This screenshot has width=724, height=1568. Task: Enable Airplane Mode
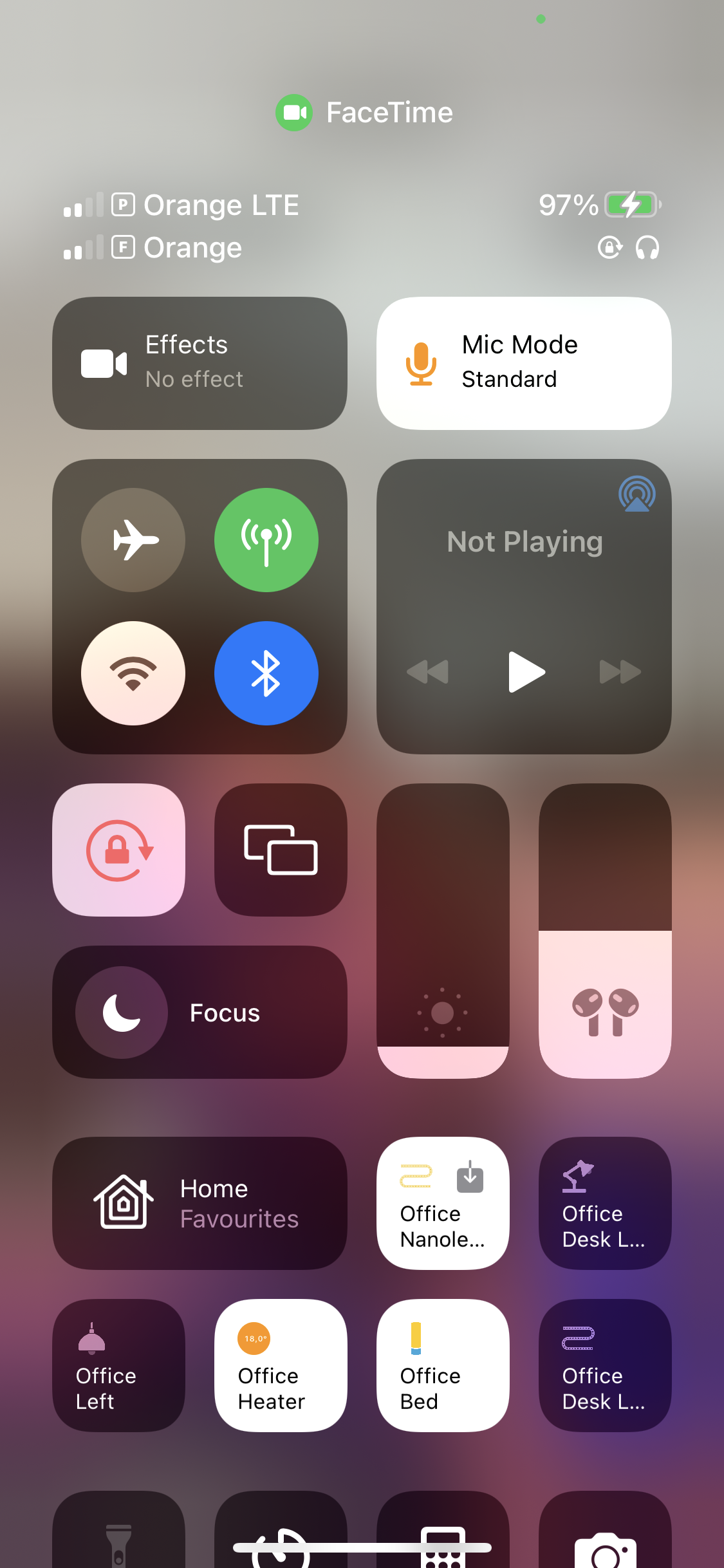(x=133, y=540)
